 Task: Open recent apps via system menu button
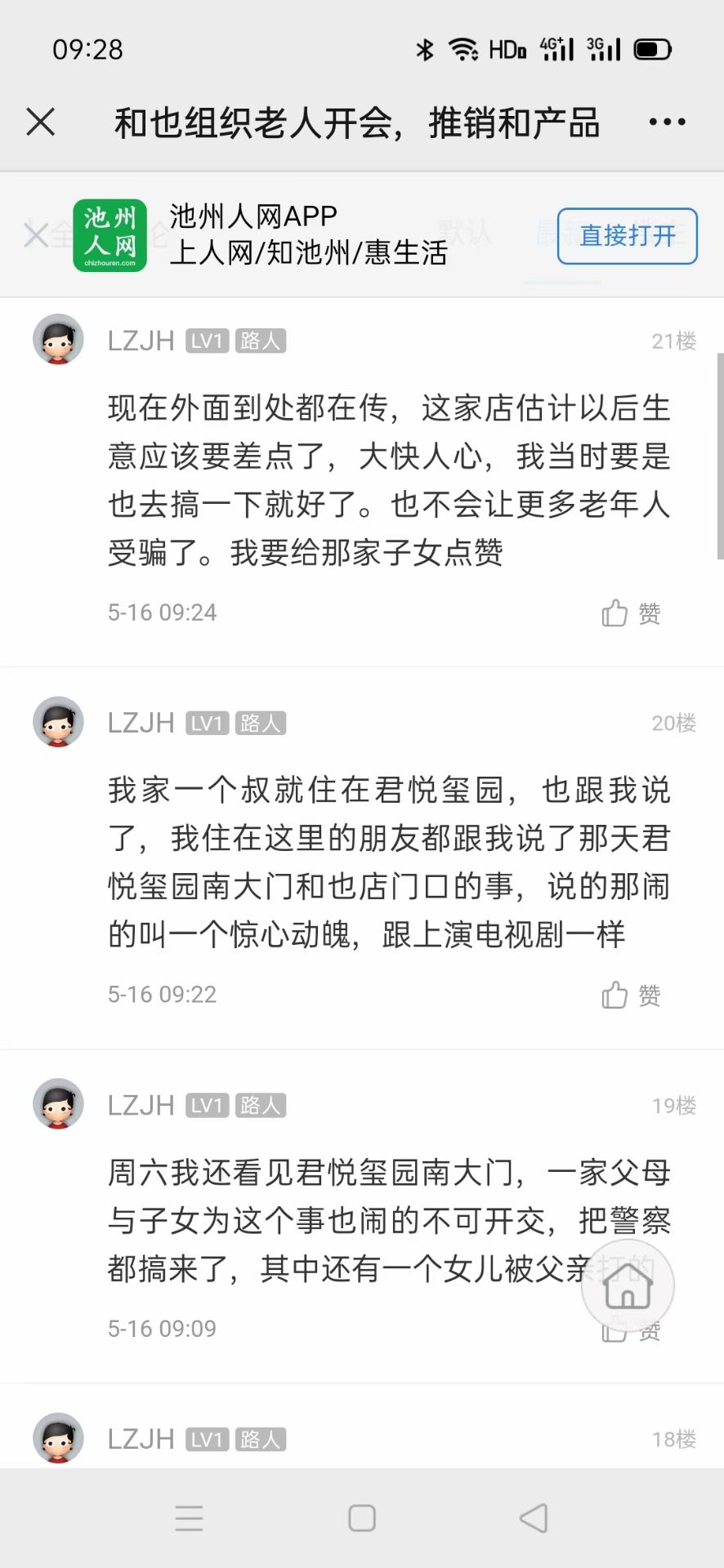coord(189,1518)
